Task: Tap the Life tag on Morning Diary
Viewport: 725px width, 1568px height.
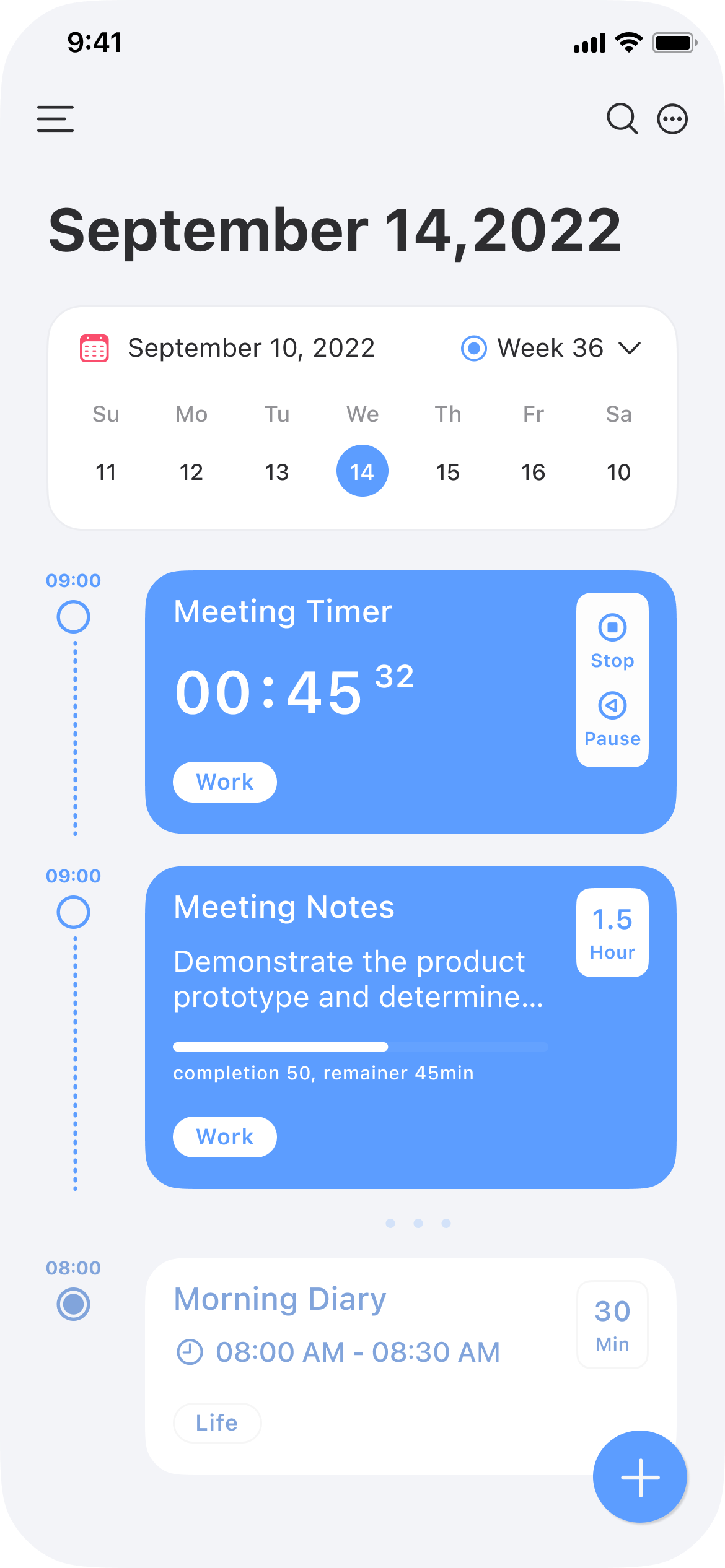Action: coord(217,1423)
